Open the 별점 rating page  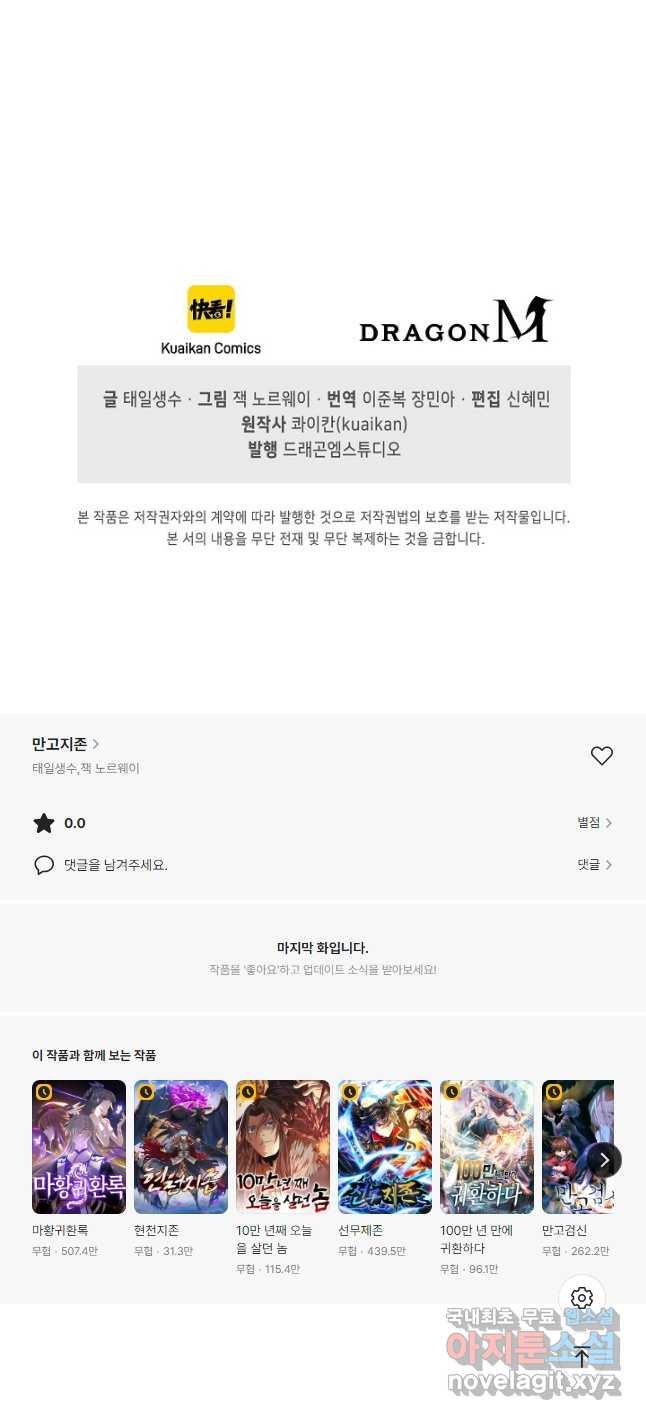pyautogui.click(x=594, y=823)
